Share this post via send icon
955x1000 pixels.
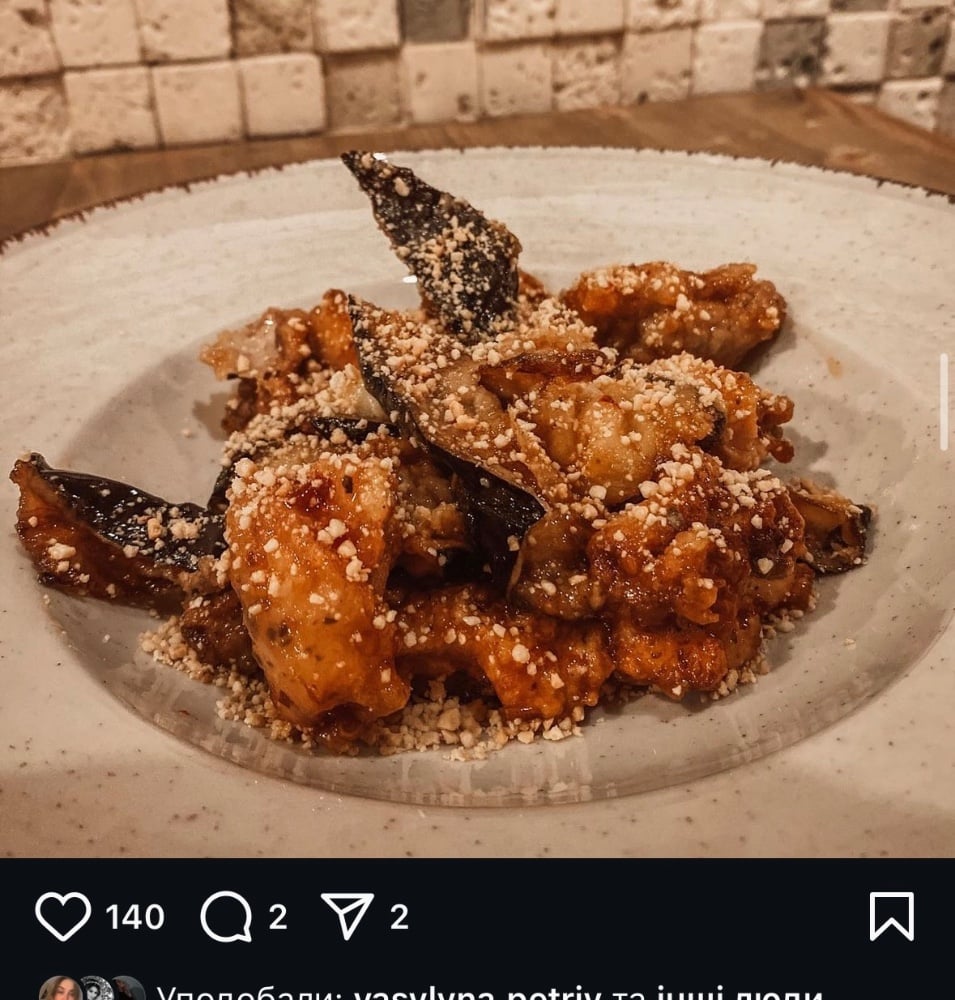click(347, 916)
